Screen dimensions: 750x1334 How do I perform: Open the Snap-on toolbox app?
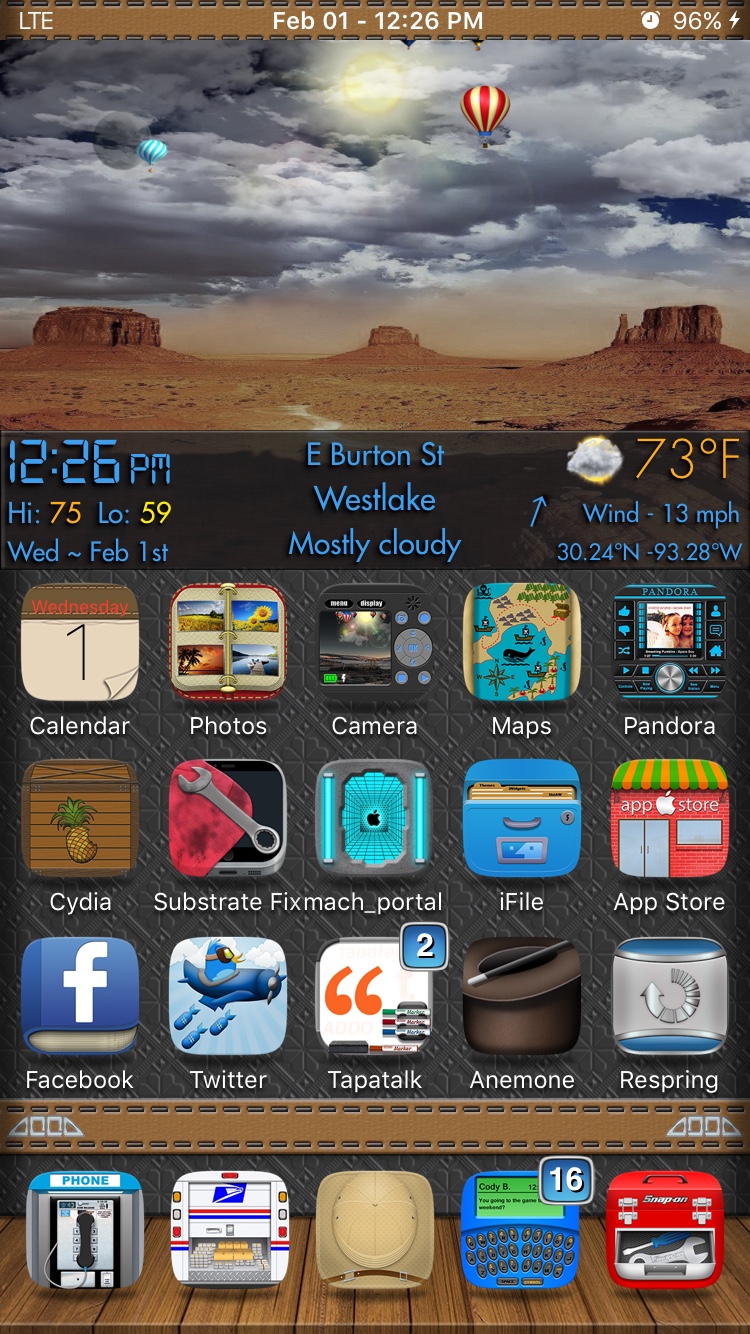point(665,1229)
